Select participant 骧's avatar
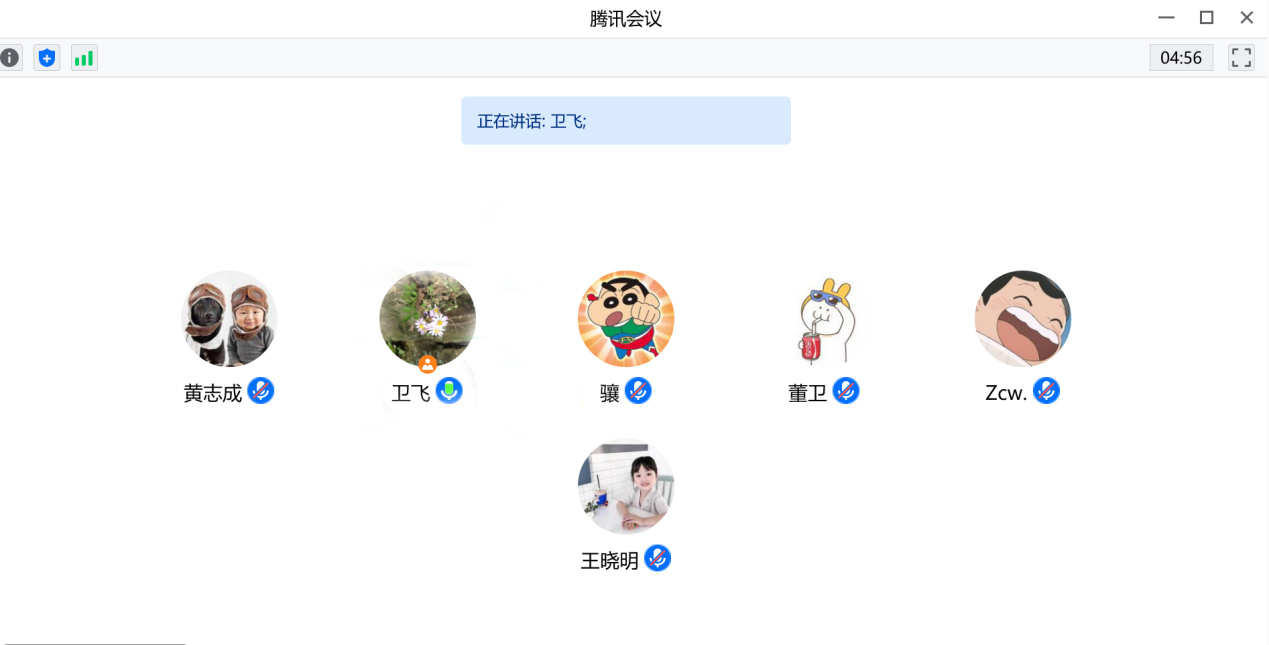 point(626,319)
